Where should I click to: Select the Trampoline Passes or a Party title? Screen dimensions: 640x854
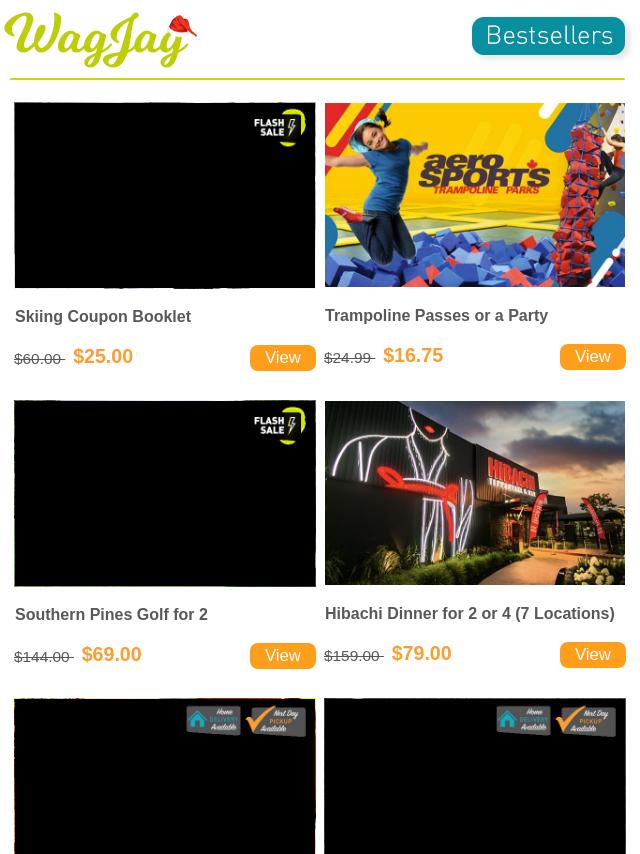[436, 315]
